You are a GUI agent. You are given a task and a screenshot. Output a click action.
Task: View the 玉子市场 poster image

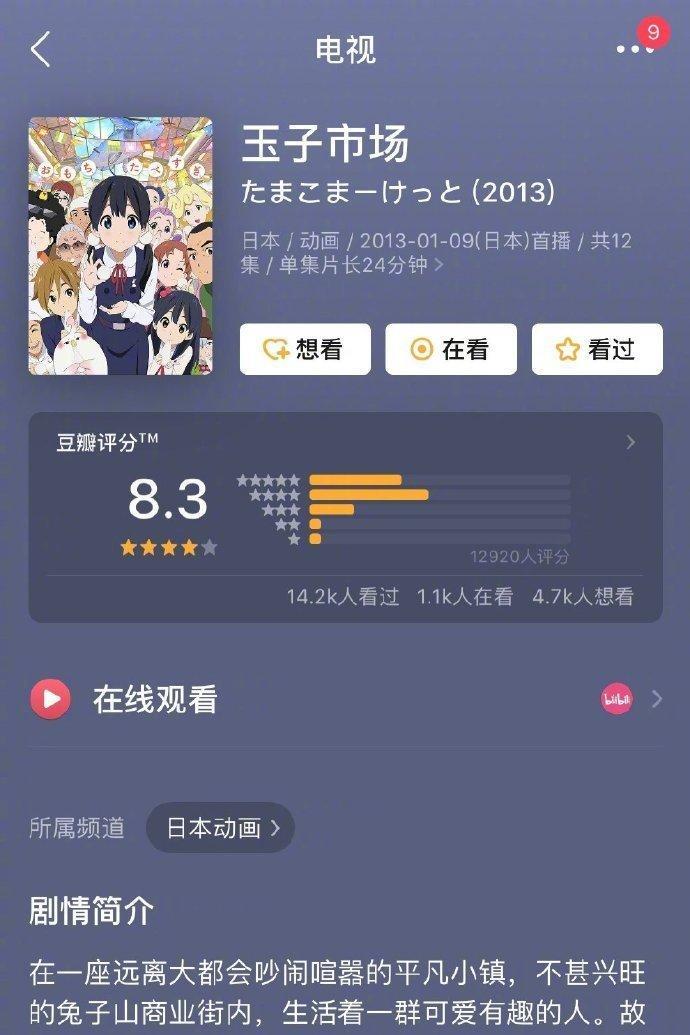click(120, 246)
